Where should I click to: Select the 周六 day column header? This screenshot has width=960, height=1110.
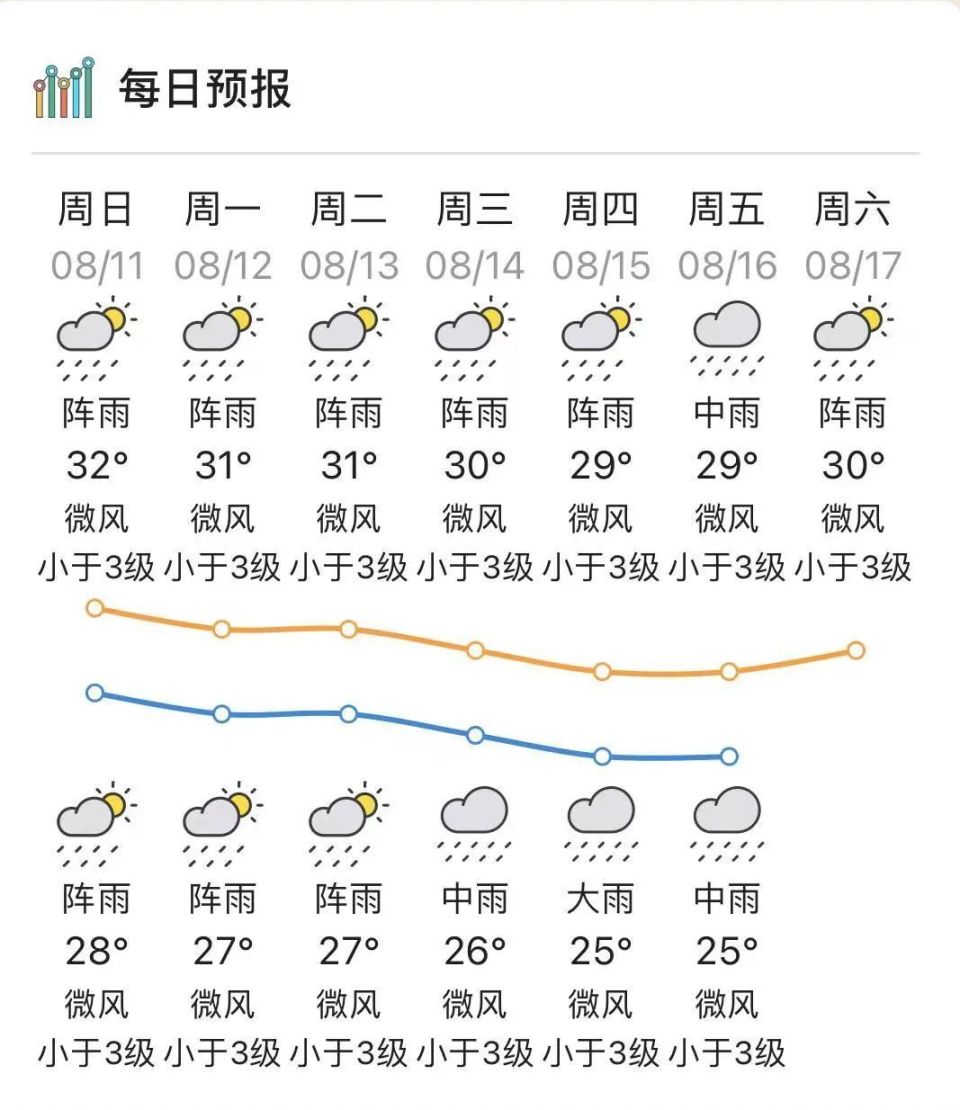pyautogui.click(x=852, y=210)
